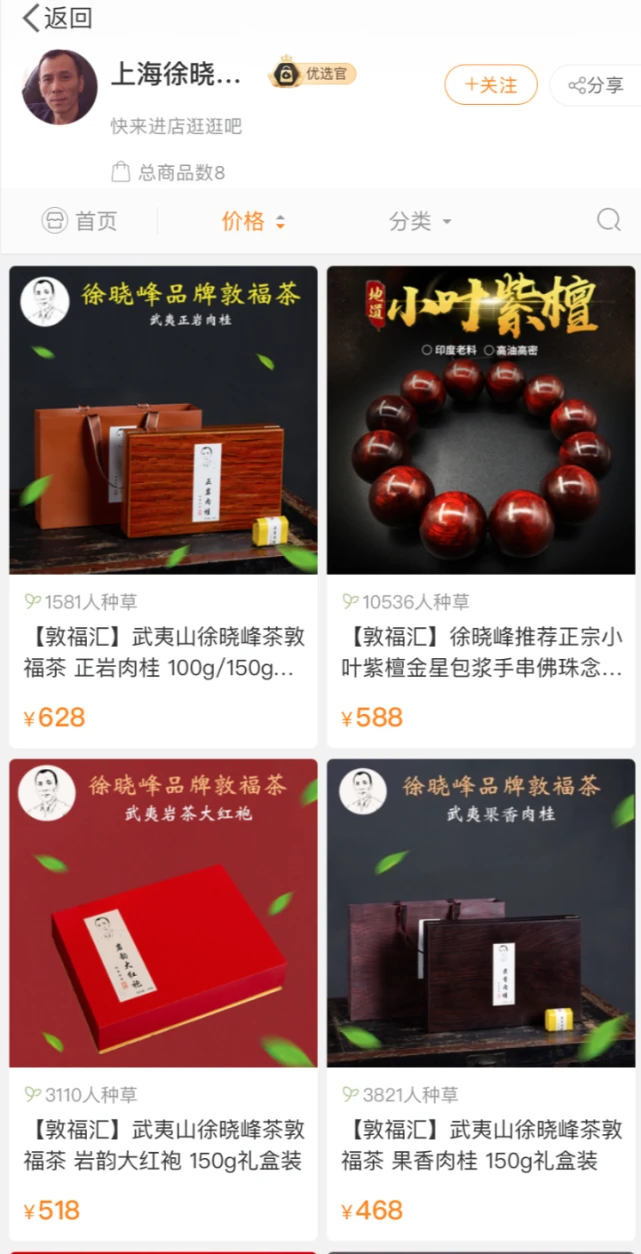Viewport: 641px width, 1254px height.
Task: Expand the 分类 dropdown
Action: click(x=420, y=221)
